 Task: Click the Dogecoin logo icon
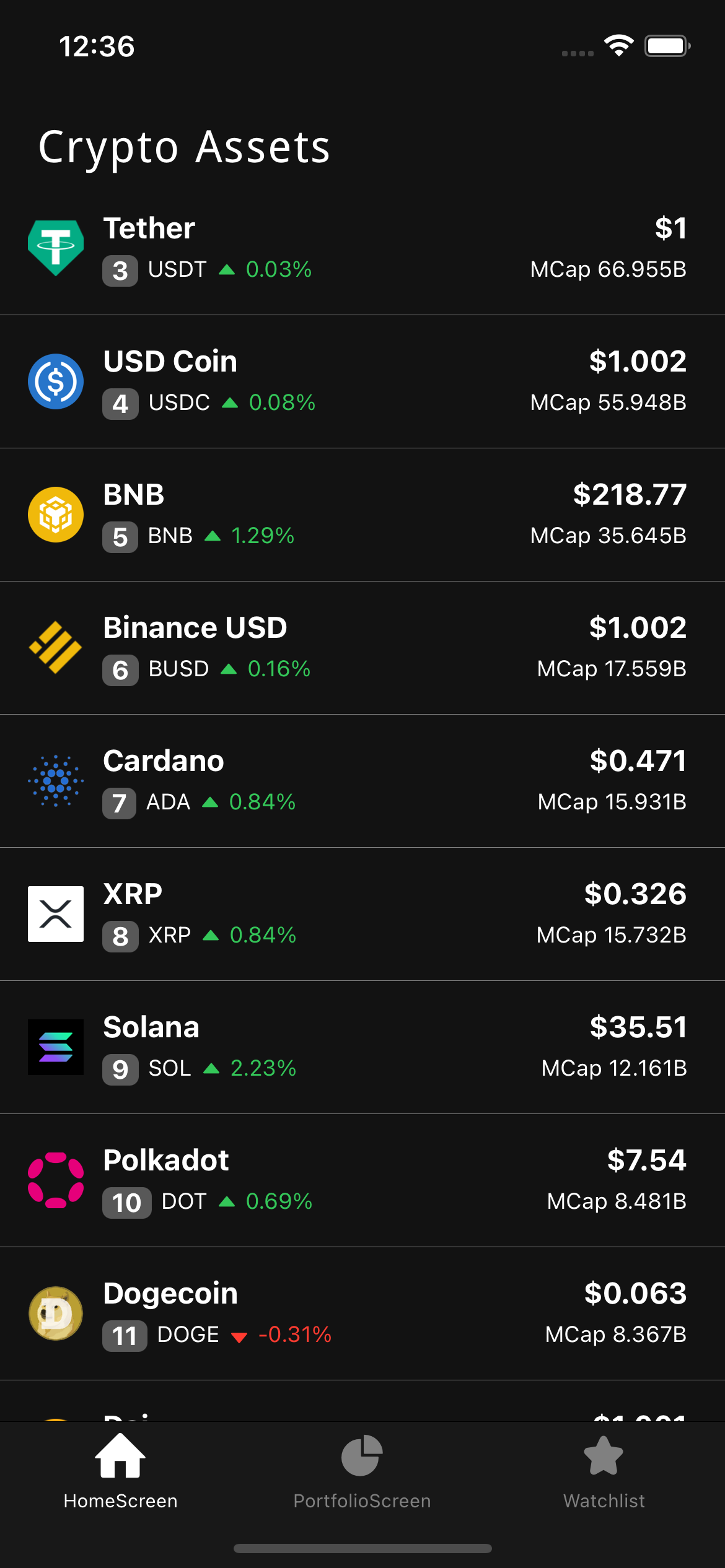(55, 1313)
